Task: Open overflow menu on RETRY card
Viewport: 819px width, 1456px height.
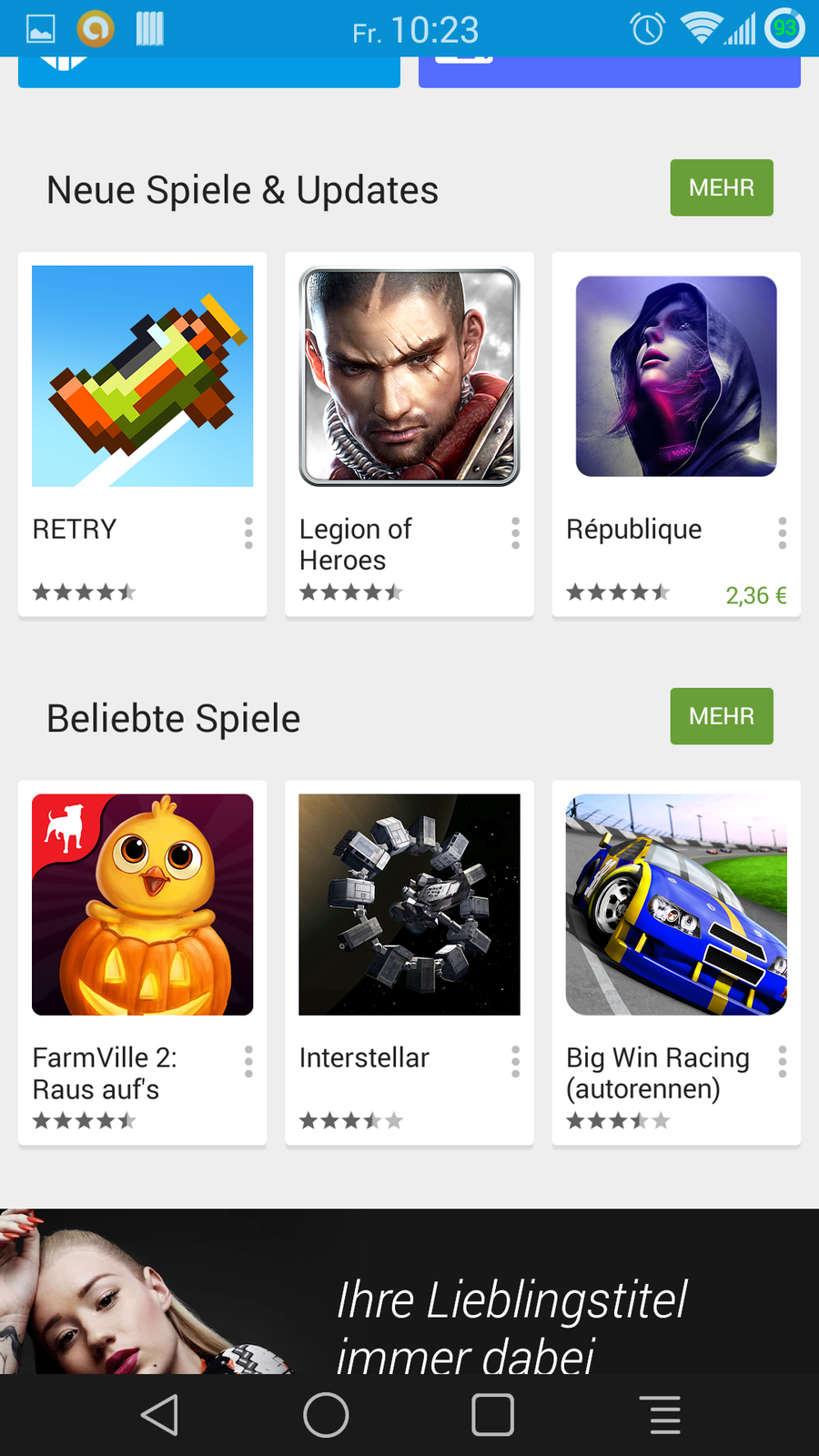Action: 248,533
